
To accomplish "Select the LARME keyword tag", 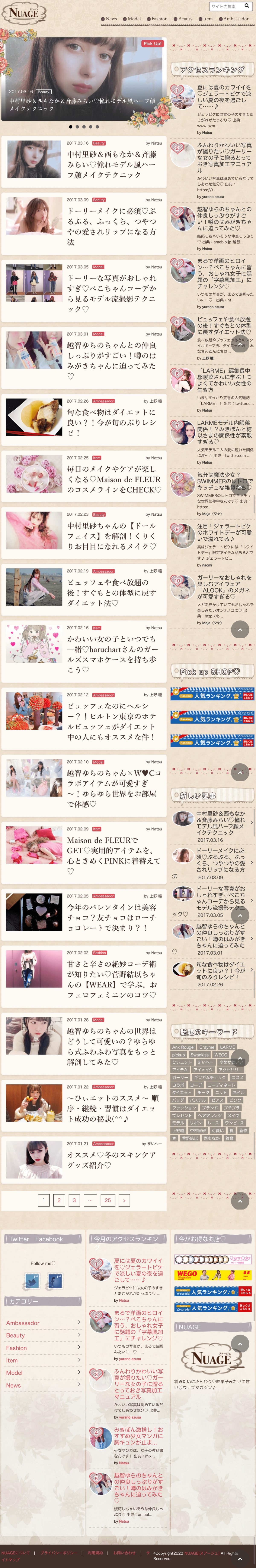I will coord(227,1047).
